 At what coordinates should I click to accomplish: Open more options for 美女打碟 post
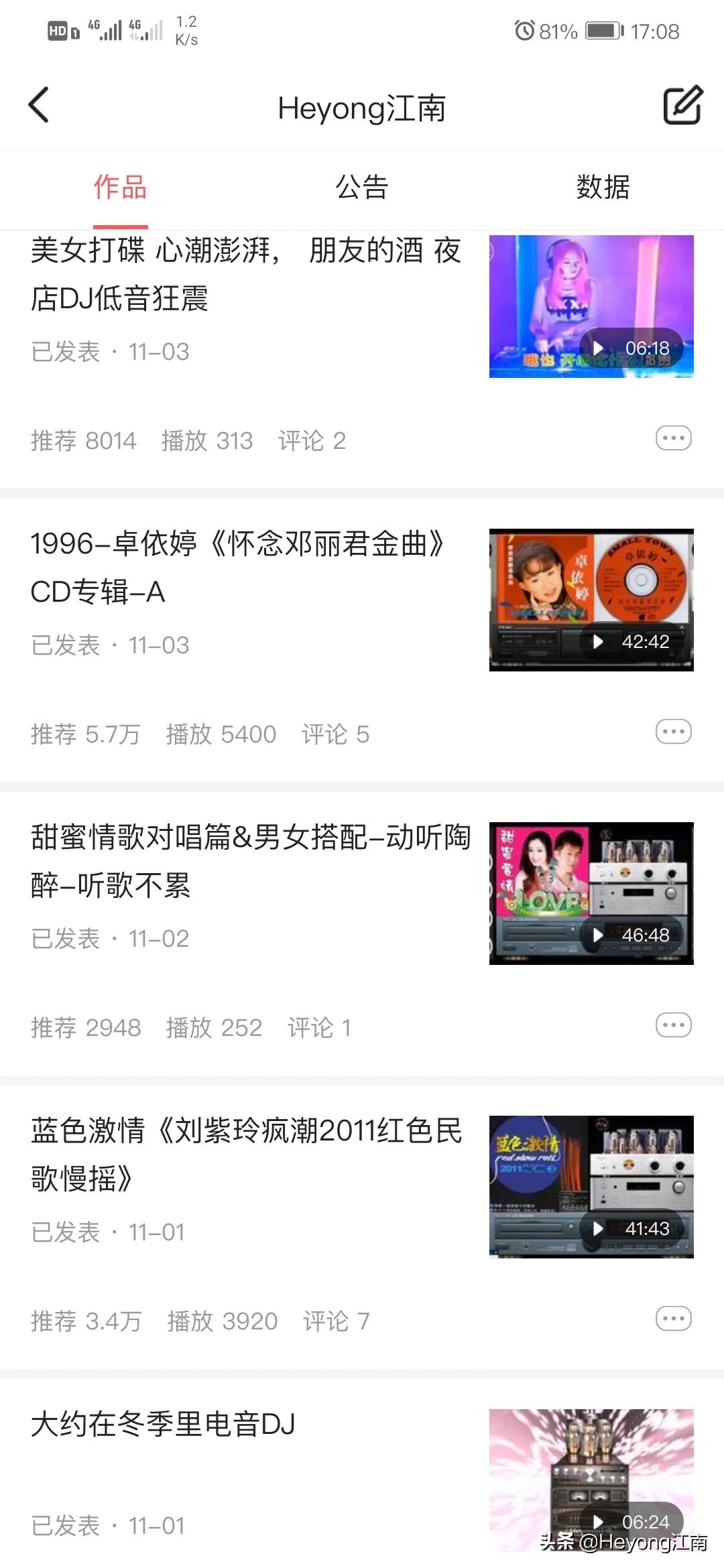[673, 438]
